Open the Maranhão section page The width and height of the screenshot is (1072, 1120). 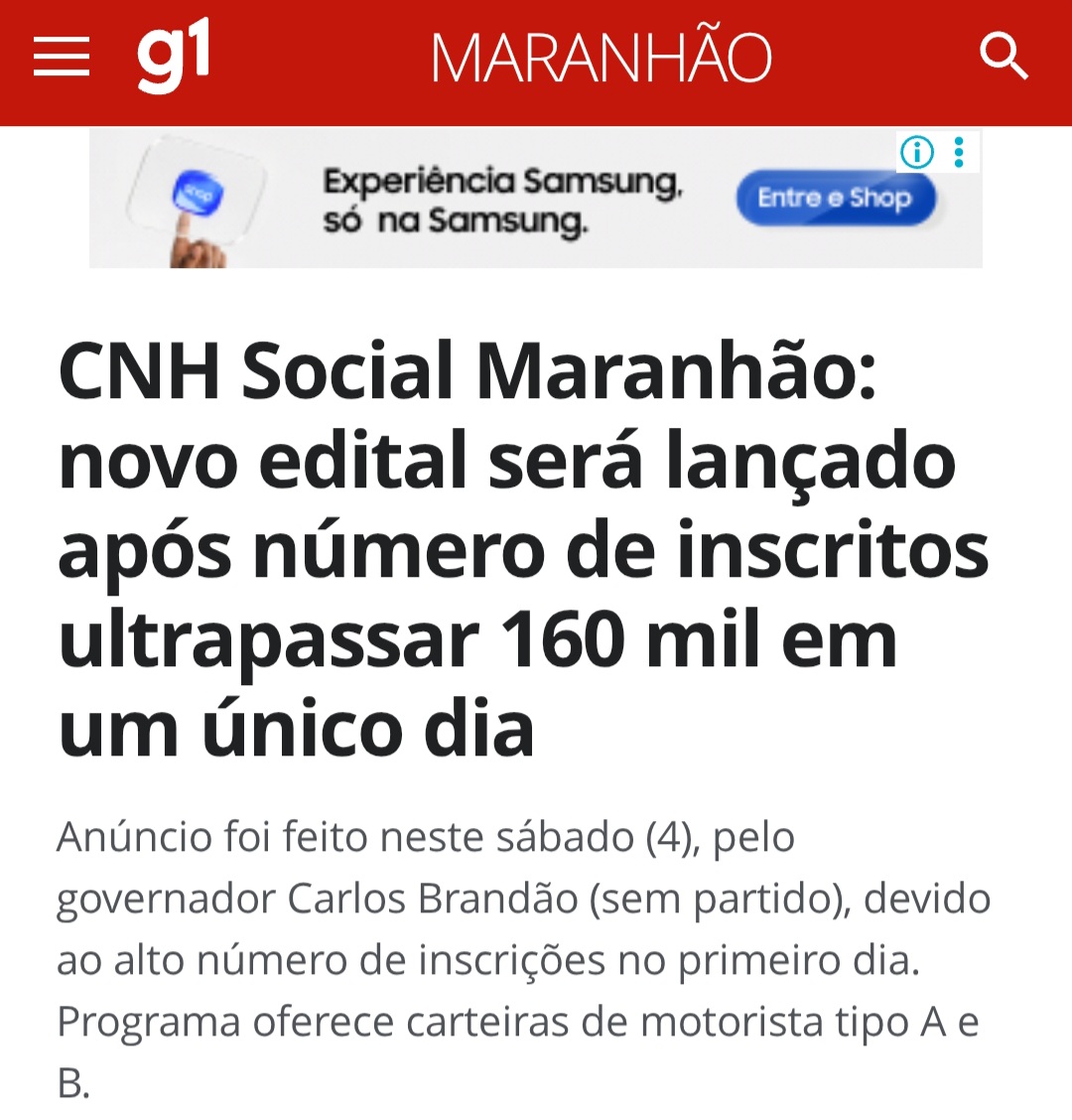pyautogui.click(x=602, y=59)
